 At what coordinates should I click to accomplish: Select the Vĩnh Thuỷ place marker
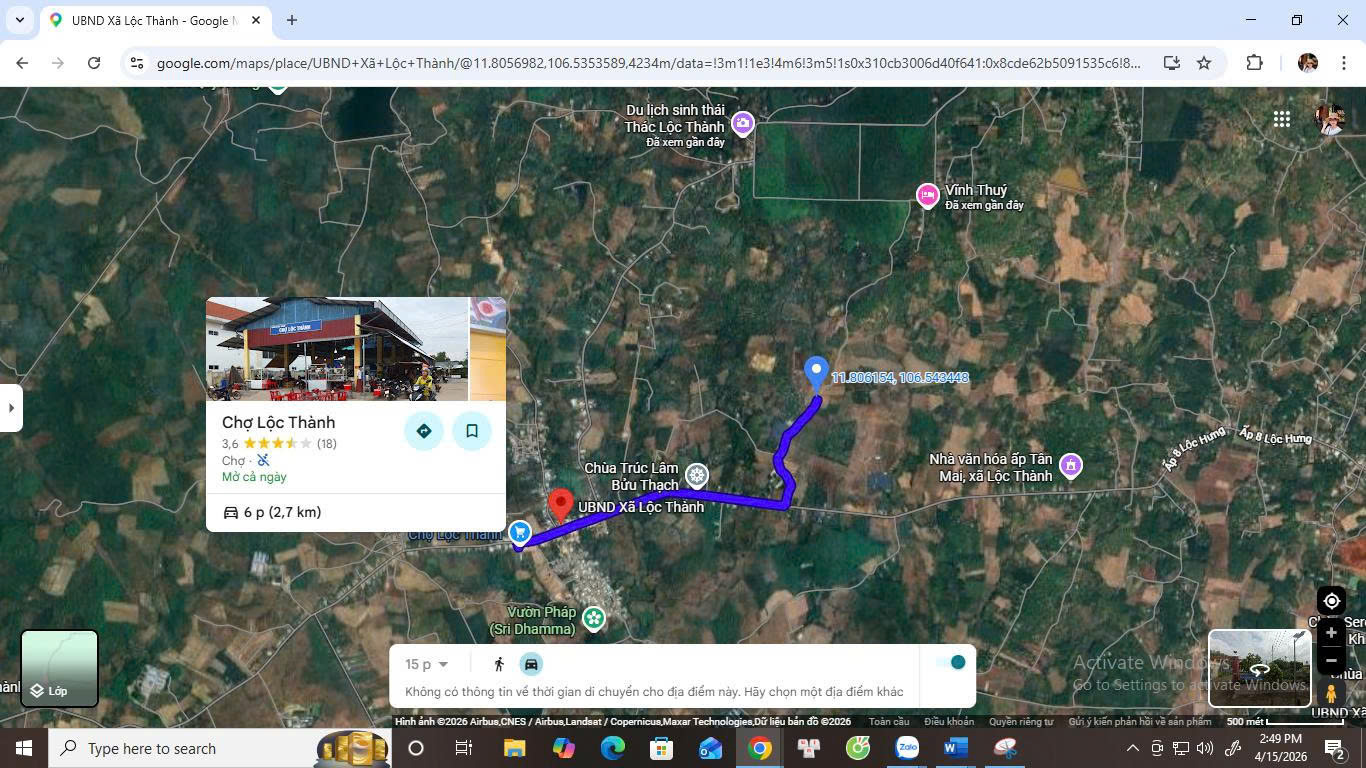point(928,195)
